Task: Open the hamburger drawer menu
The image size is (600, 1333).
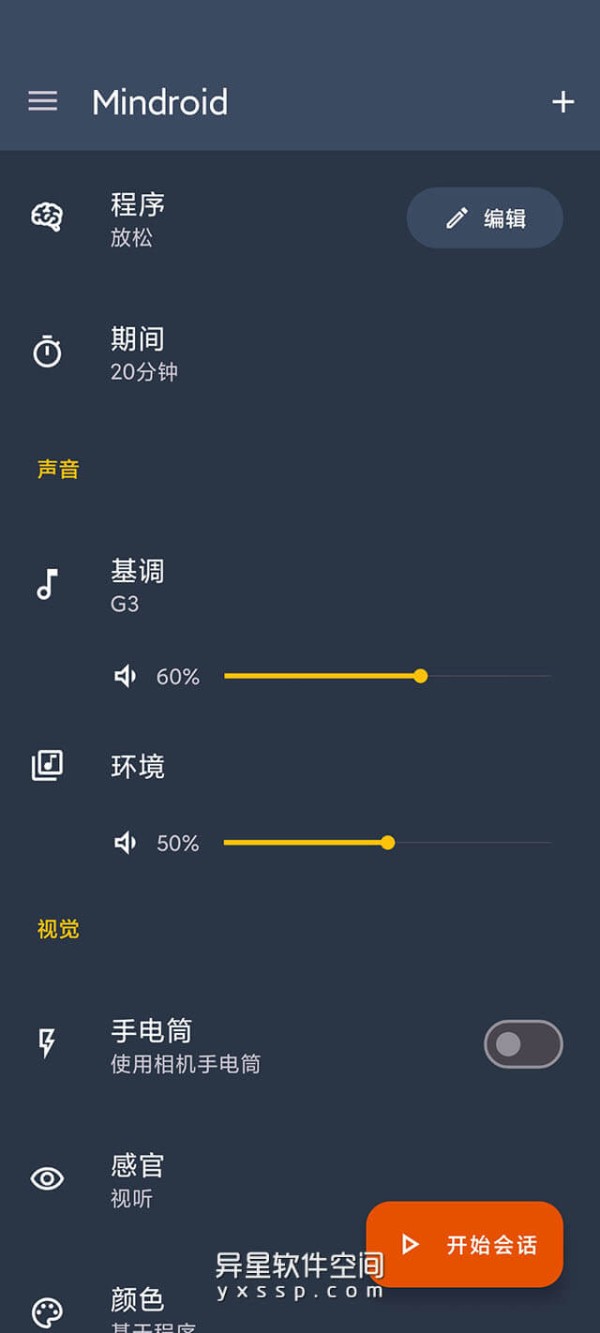Action: tap(43, 101)
